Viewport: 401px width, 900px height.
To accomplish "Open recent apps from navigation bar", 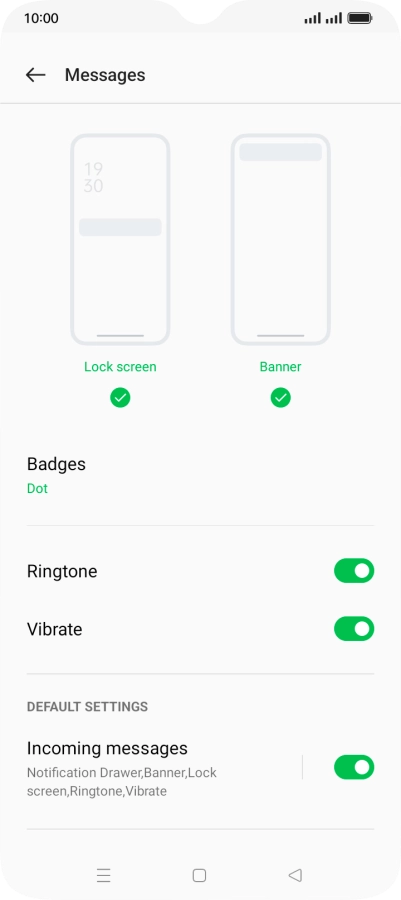I will coord(103,875).
